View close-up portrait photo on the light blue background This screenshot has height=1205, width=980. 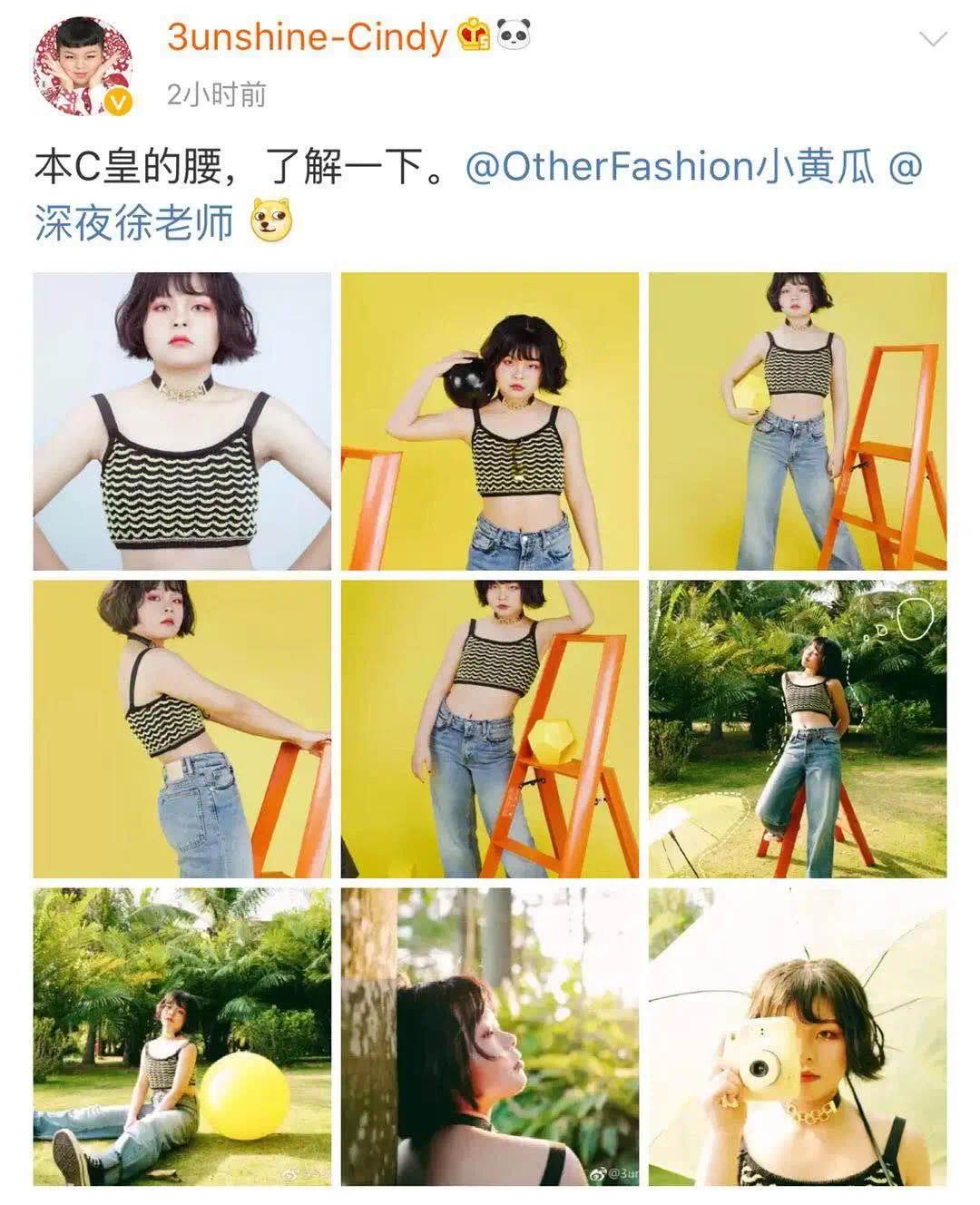click(182, 421)
